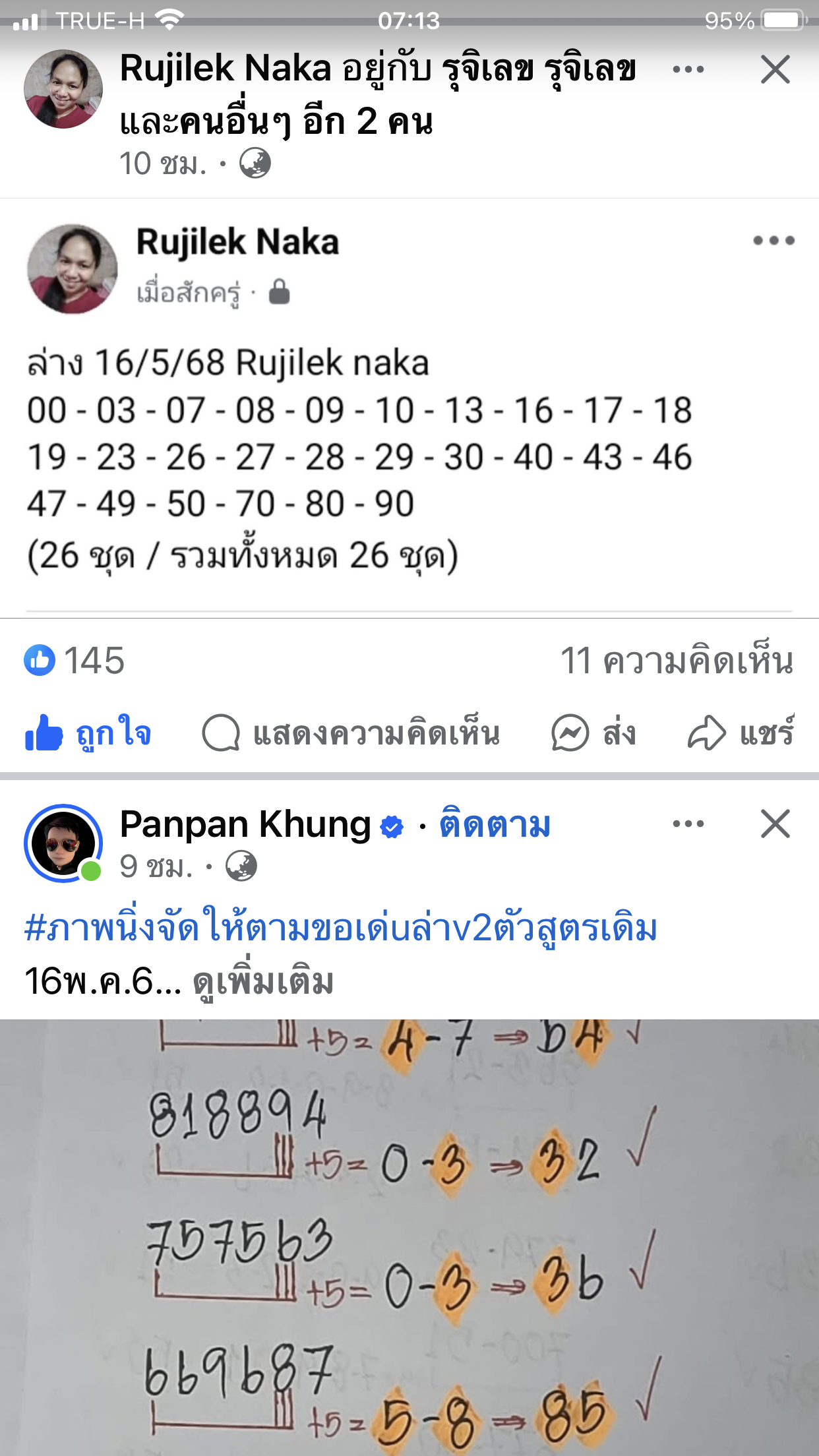Open the overflow menu on Rujilek Naka's post

point(688,70)
